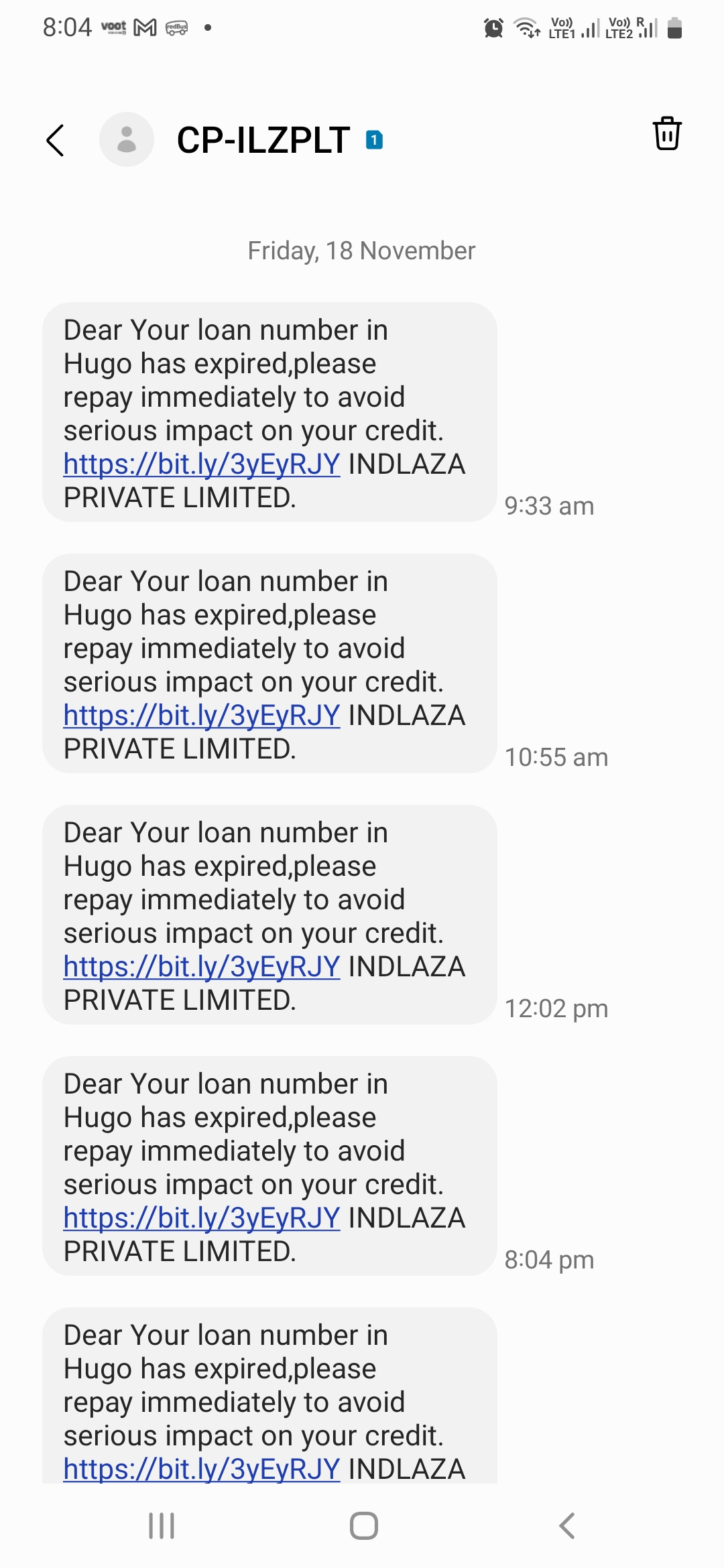Open bit.ly link in the 12:02 pm message
The width and height of the screenshot is (724, 1568).
point(202,967)
